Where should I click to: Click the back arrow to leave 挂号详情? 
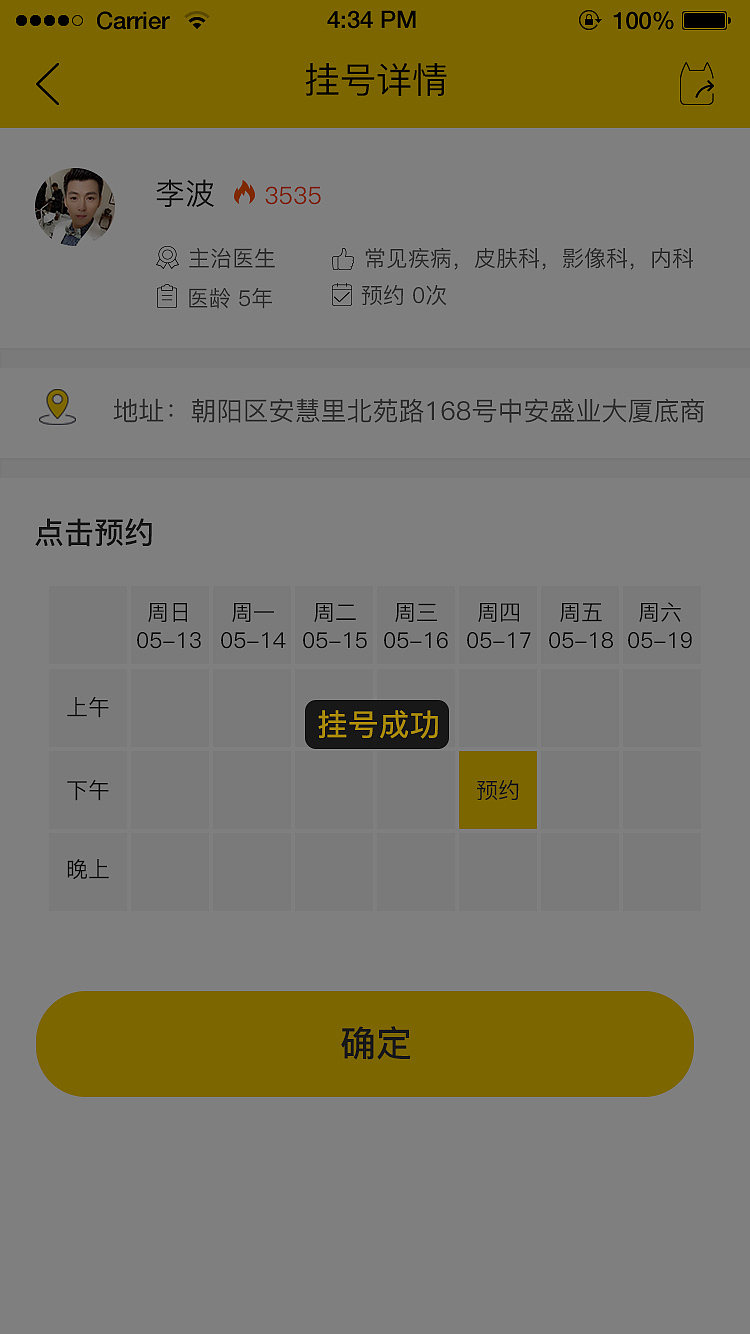[x=47, y=84]
